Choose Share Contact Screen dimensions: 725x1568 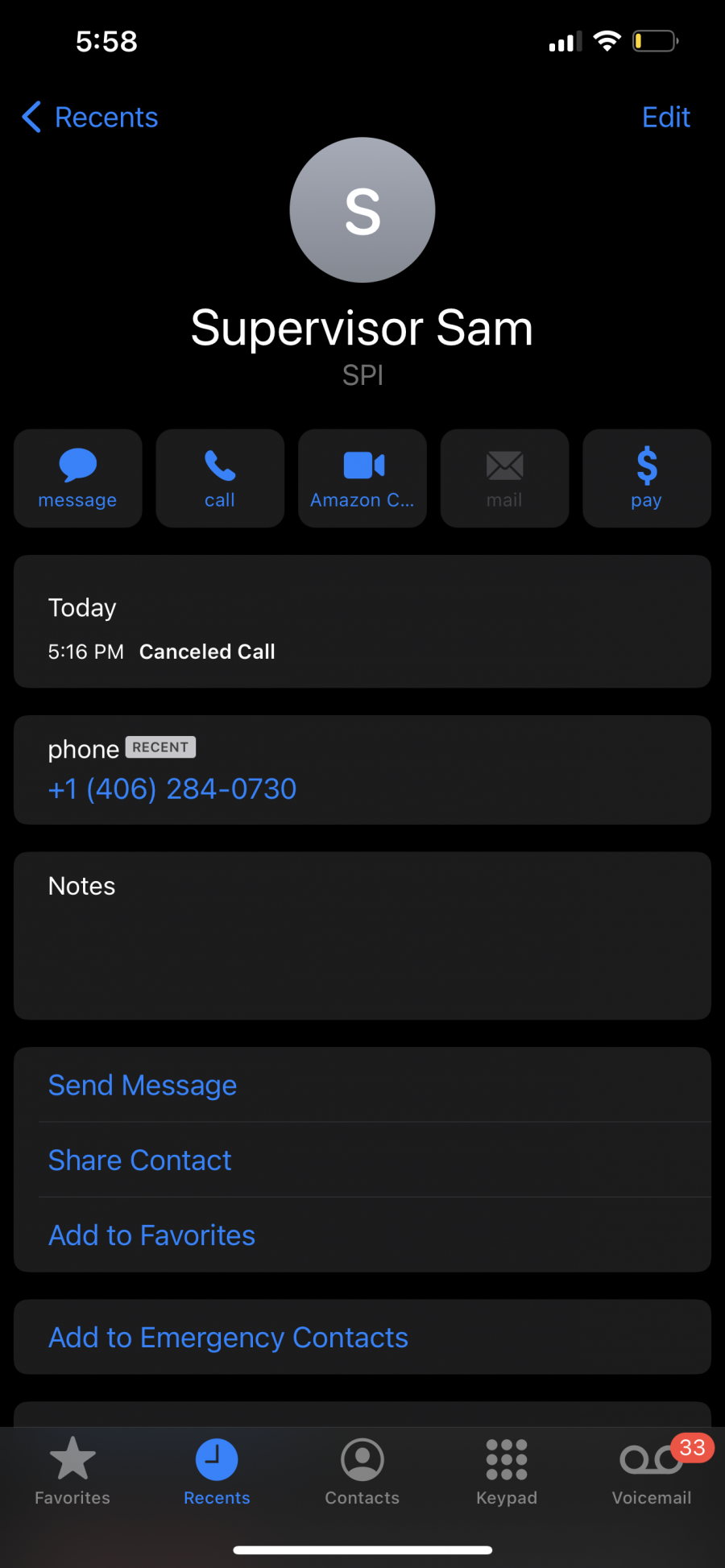coord(362,1160)
